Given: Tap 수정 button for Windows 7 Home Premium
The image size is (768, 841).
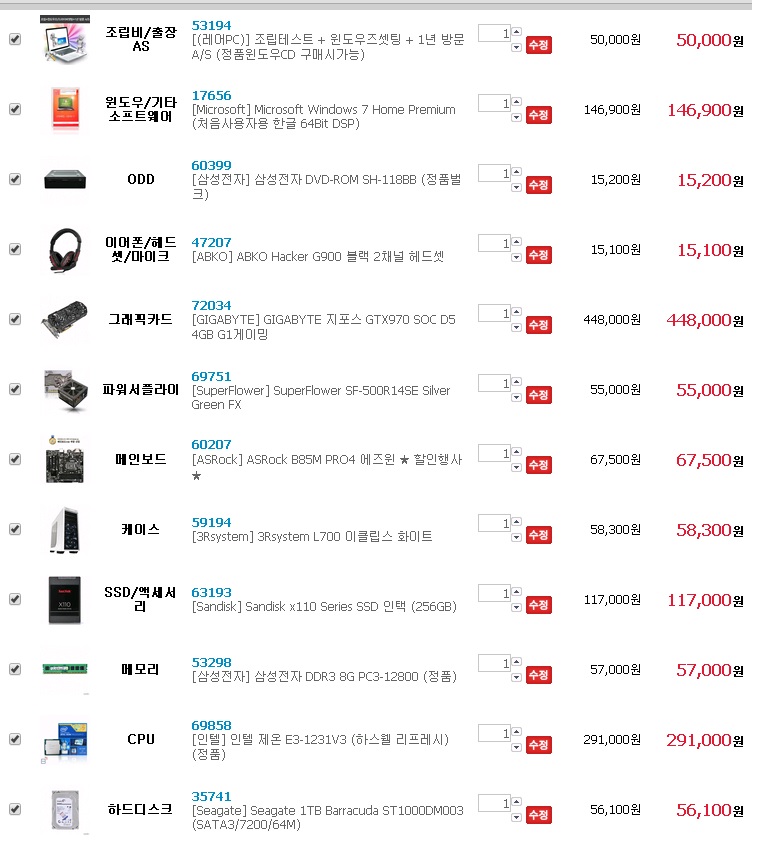Looking at the screenshot, I should (x=538, y=115).
